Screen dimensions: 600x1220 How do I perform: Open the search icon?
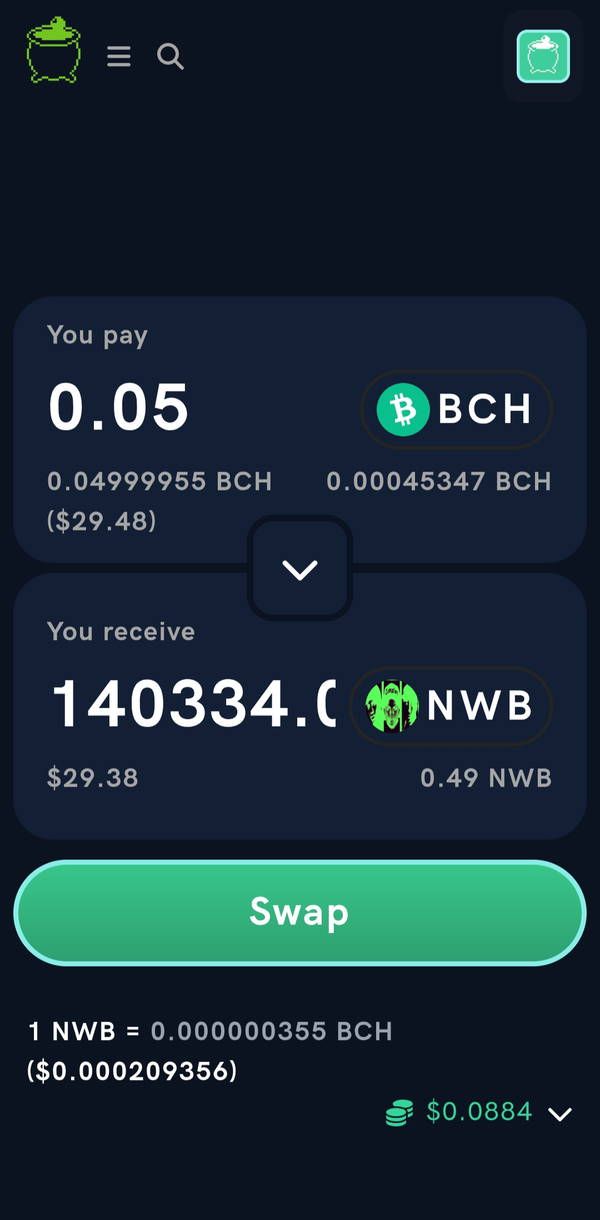[x=171, y=57]
